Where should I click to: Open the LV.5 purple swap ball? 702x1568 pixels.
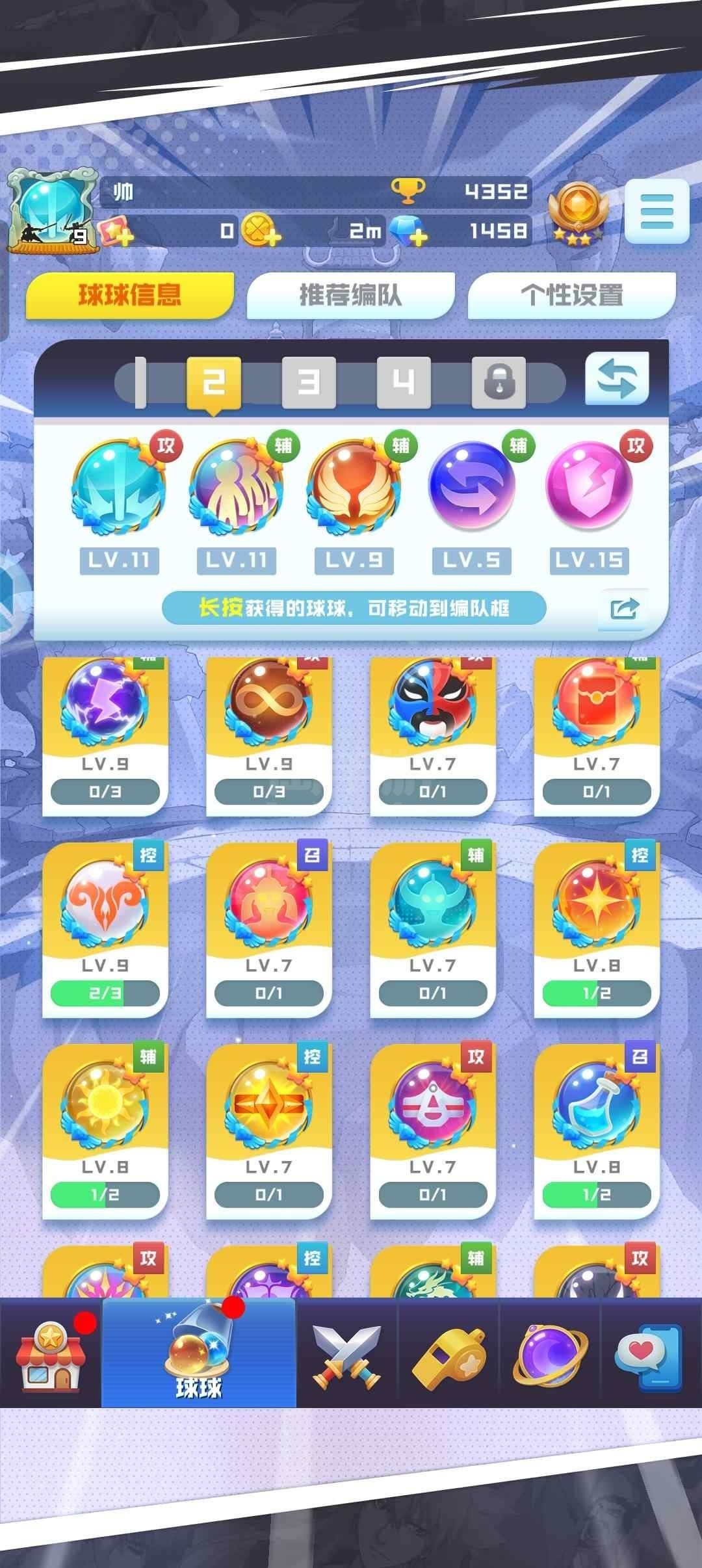pos(472,486)
